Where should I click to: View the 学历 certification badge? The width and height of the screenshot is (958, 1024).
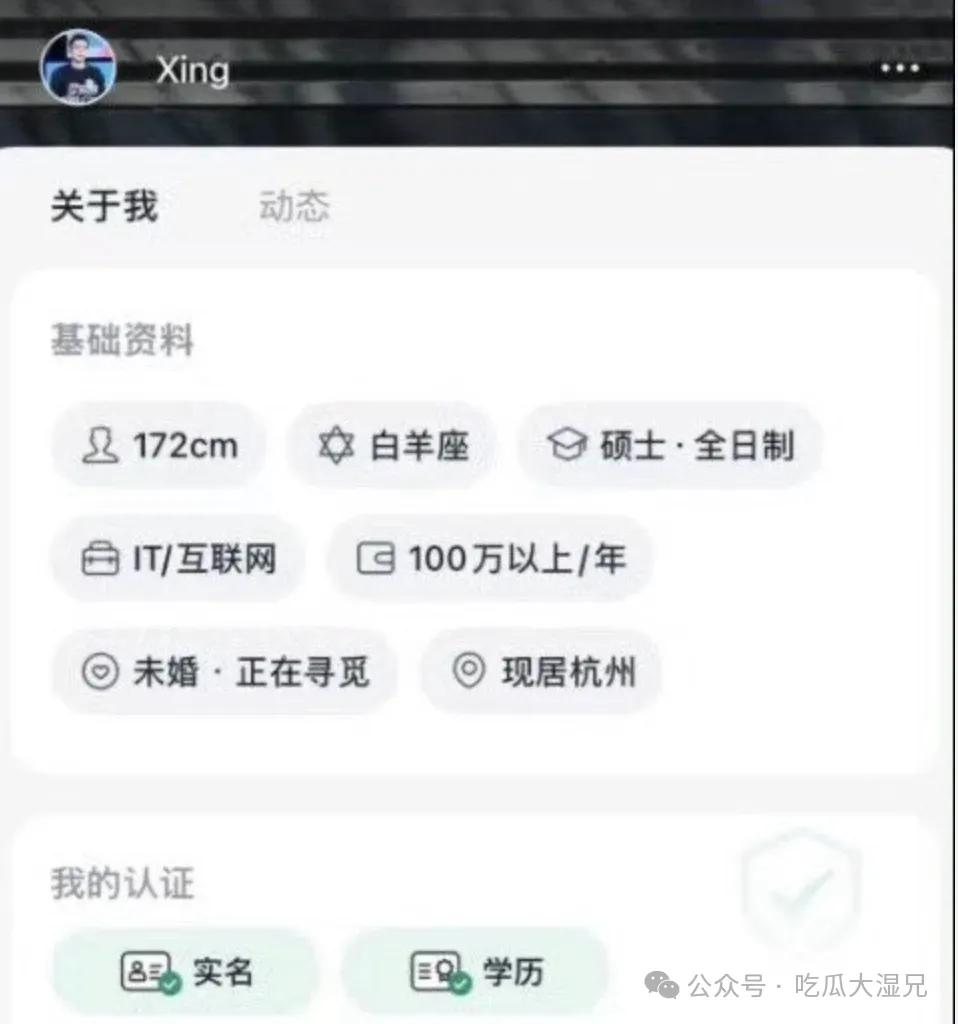[476, 970]
